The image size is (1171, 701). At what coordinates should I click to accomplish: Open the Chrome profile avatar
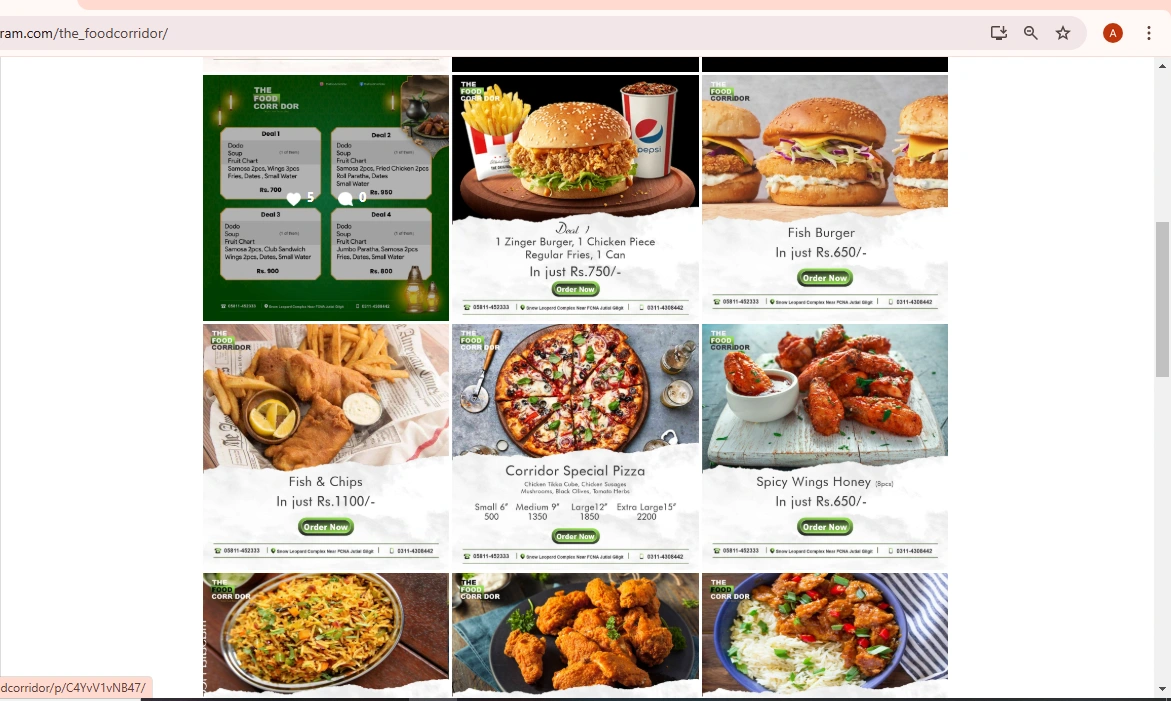pos(1113,33)
